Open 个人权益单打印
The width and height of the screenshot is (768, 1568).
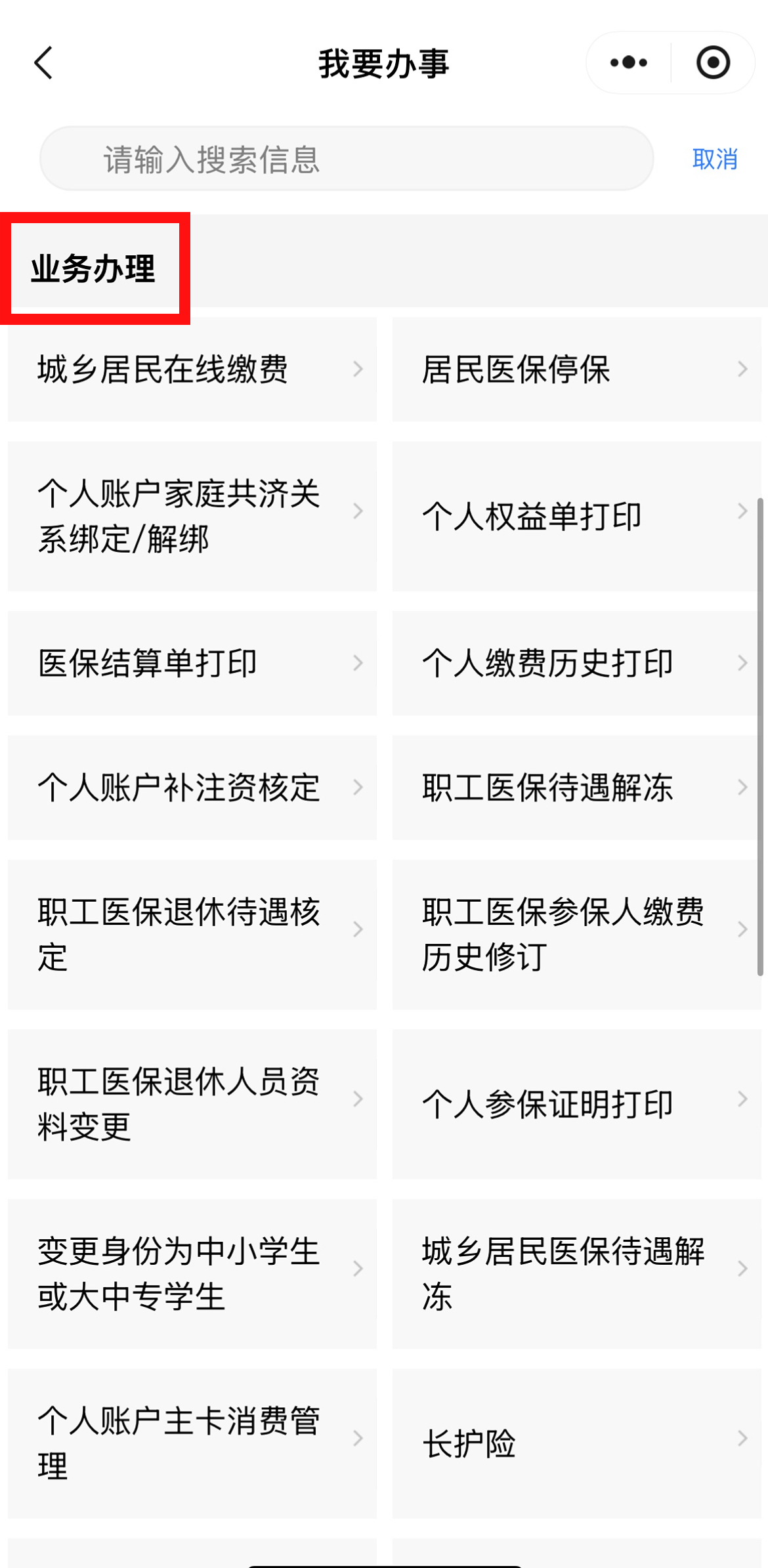576,516
